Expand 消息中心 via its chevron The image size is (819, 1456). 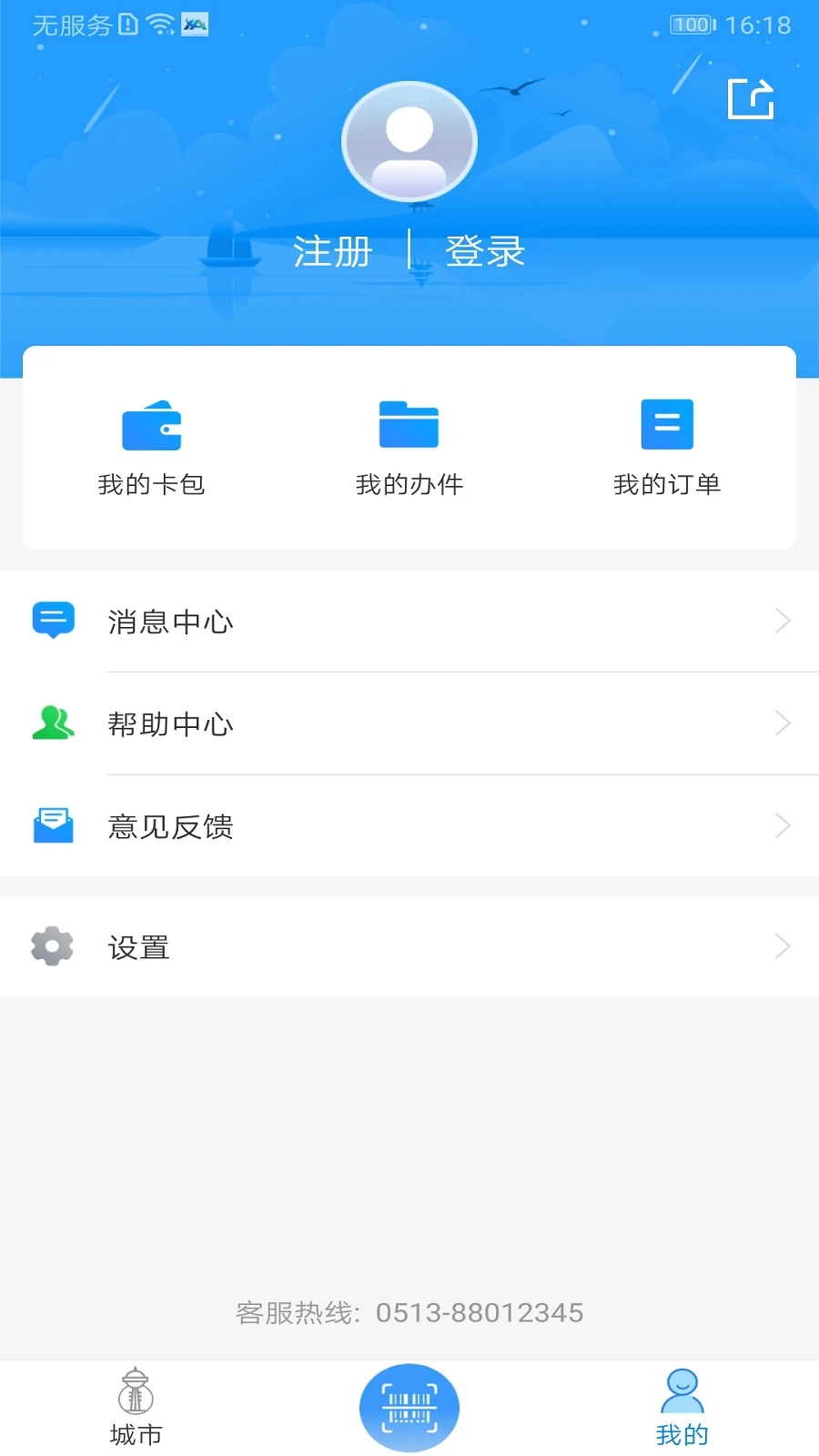tap(783, 621)
